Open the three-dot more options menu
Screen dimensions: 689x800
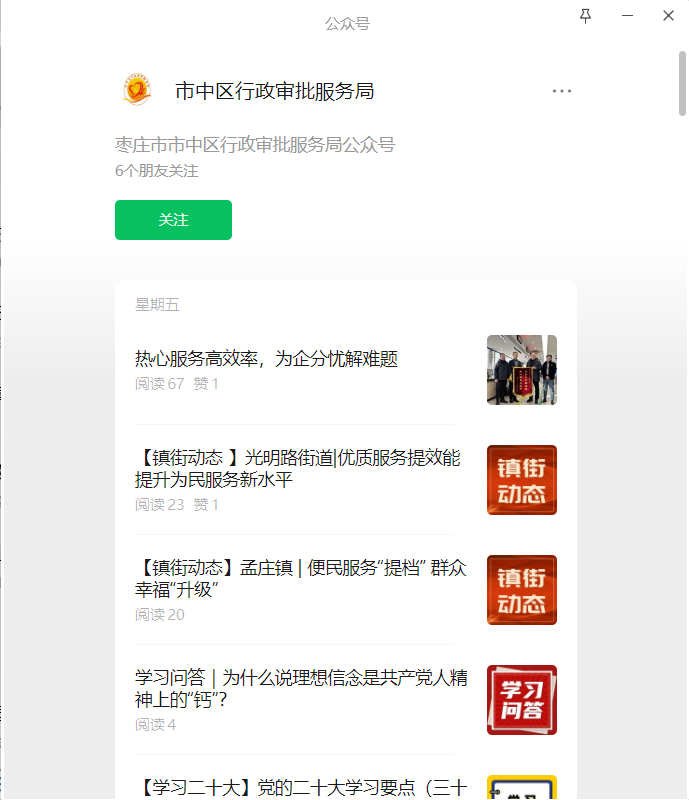pos(561,91)
